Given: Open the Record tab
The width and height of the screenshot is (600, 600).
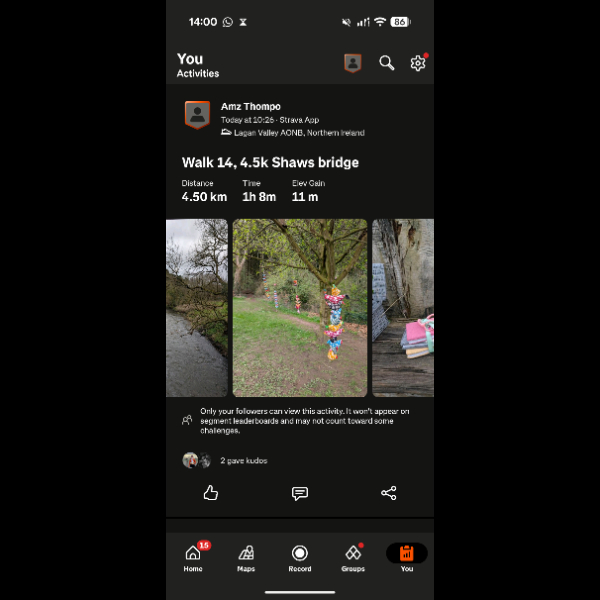Looking at the screenshot, I should tap(299, 558).
